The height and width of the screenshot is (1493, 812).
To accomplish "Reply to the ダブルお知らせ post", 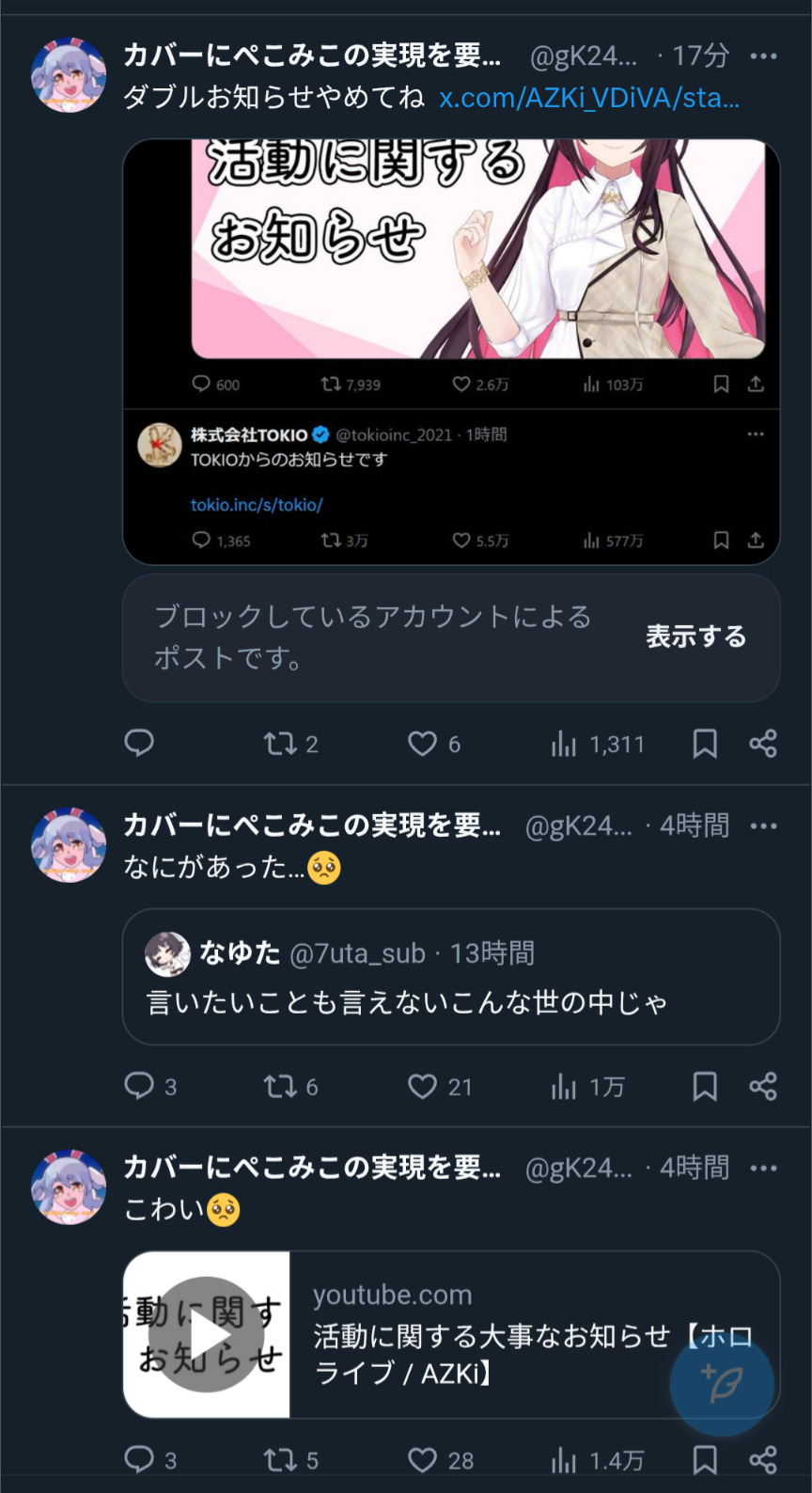I will tap(139, 743).
